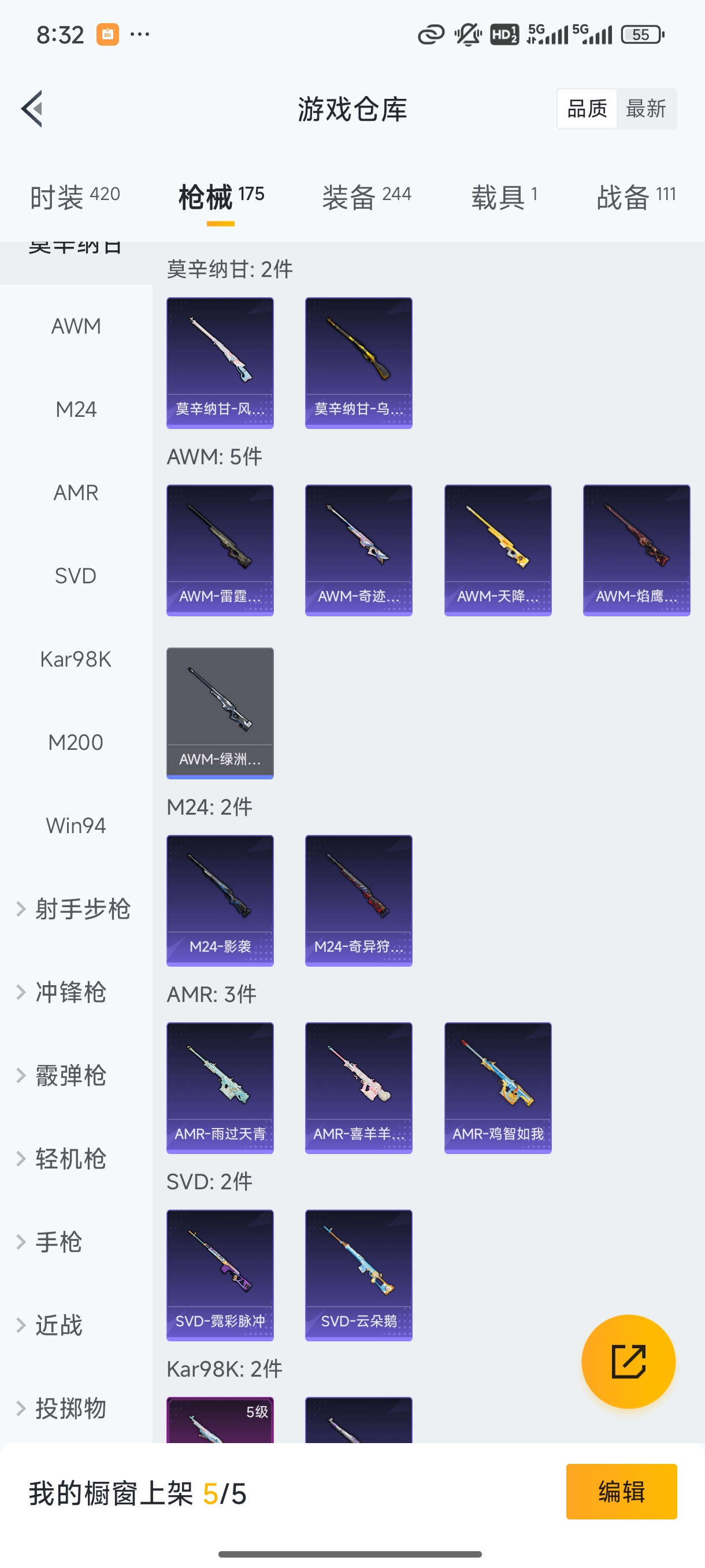This screenshot has height=1568, width=705.
Task: Select the AMR-鸡智如我 skin
Action: click(x=498, y=1088)
